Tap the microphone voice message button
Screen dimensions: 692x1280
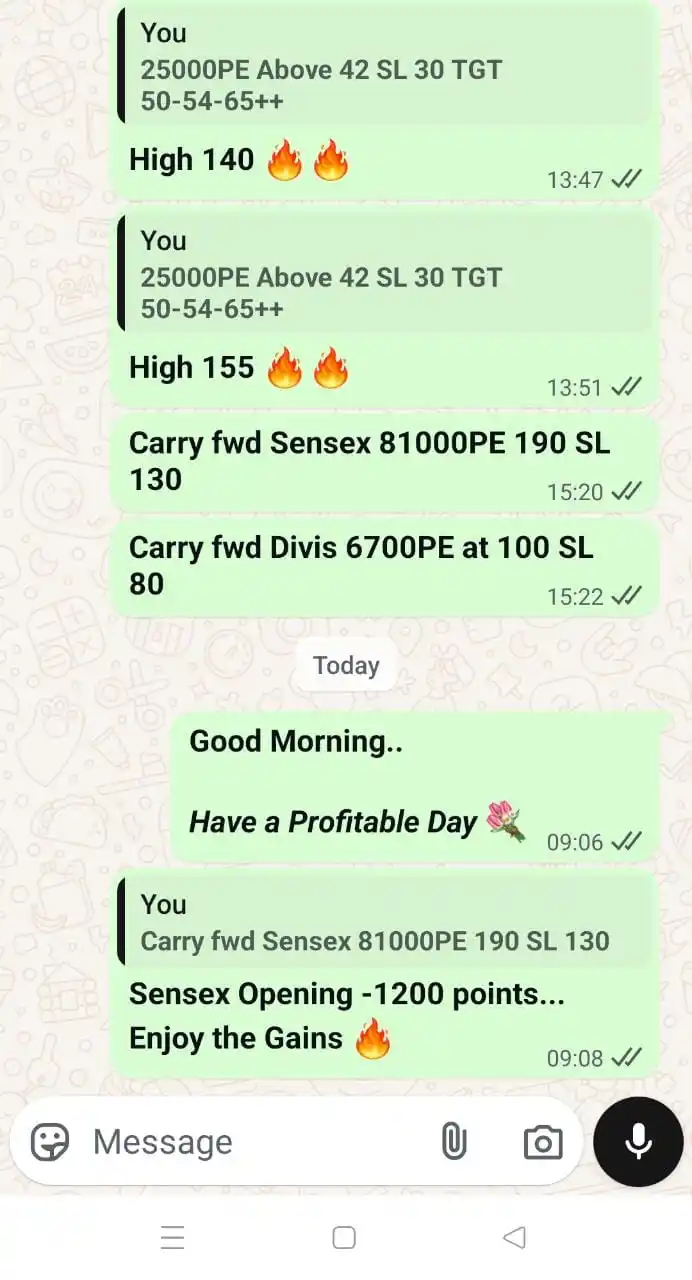tap(638, 1142)
